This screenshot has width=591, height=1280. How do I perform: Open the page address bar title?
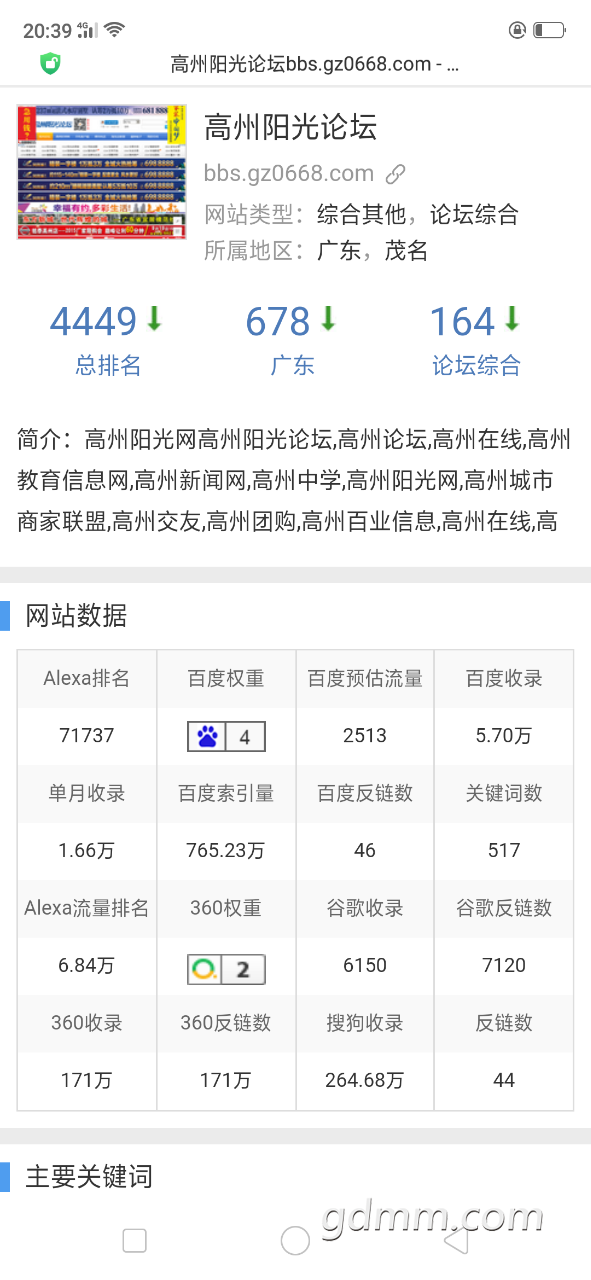[x=315, y=65]
